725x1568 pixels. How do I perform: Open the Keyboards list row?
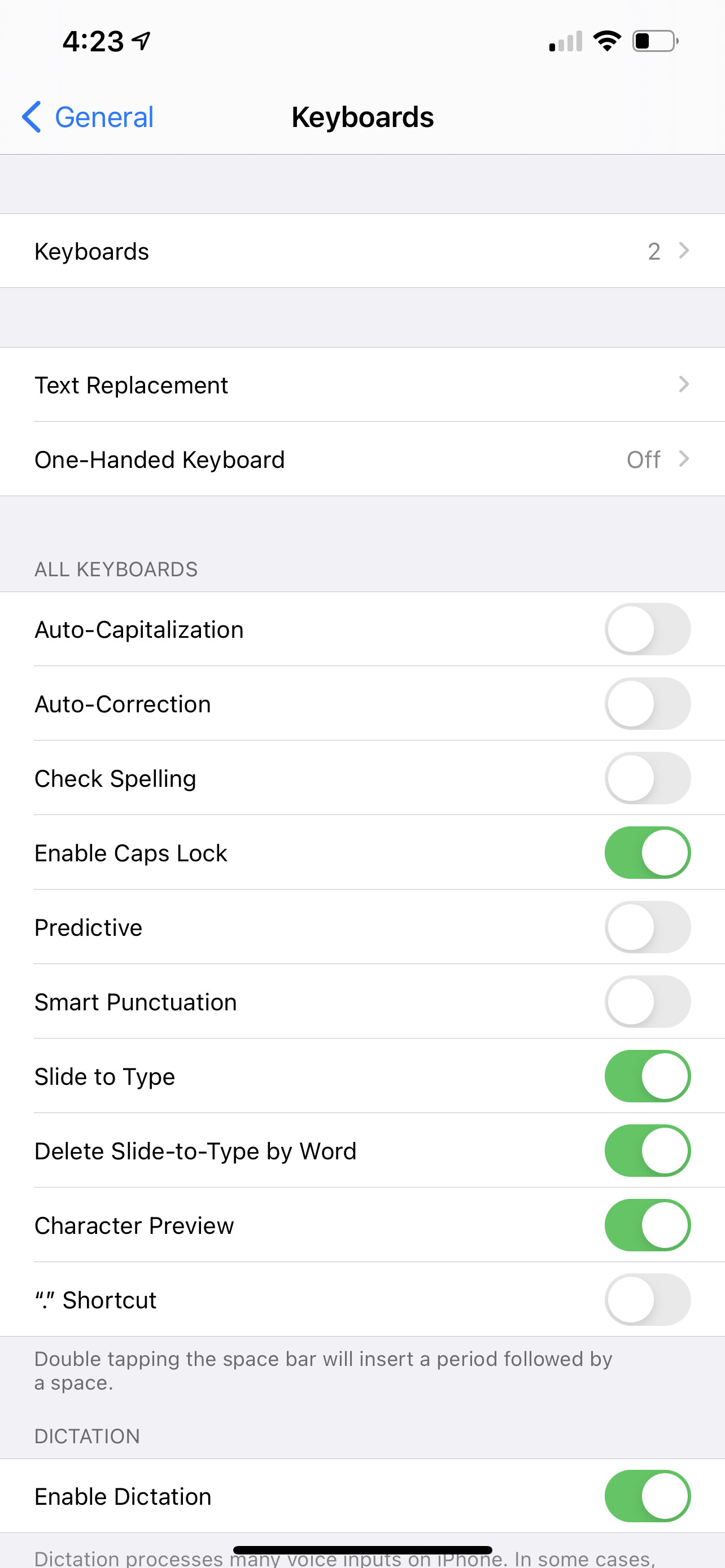click(362, 251)
